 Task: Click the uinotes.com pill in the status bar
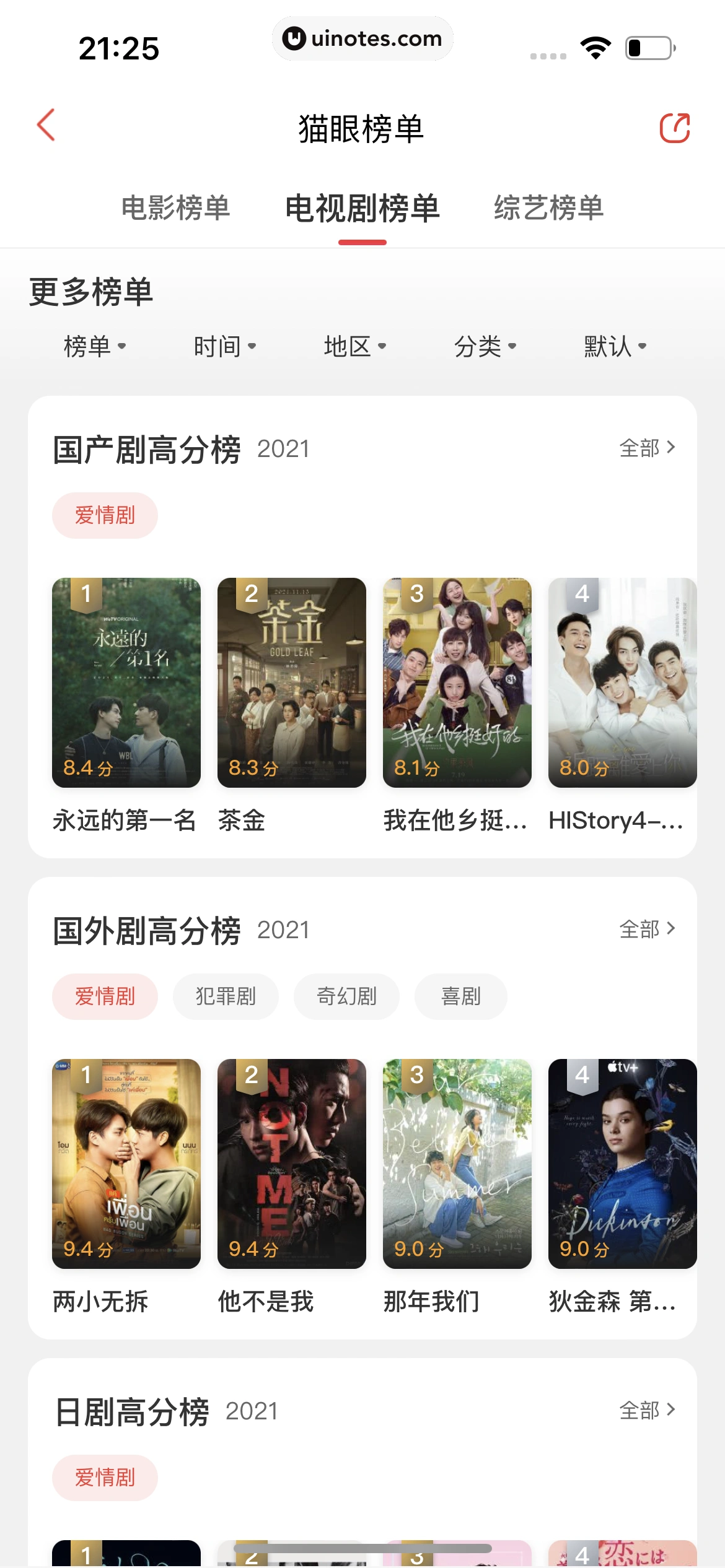362,38
